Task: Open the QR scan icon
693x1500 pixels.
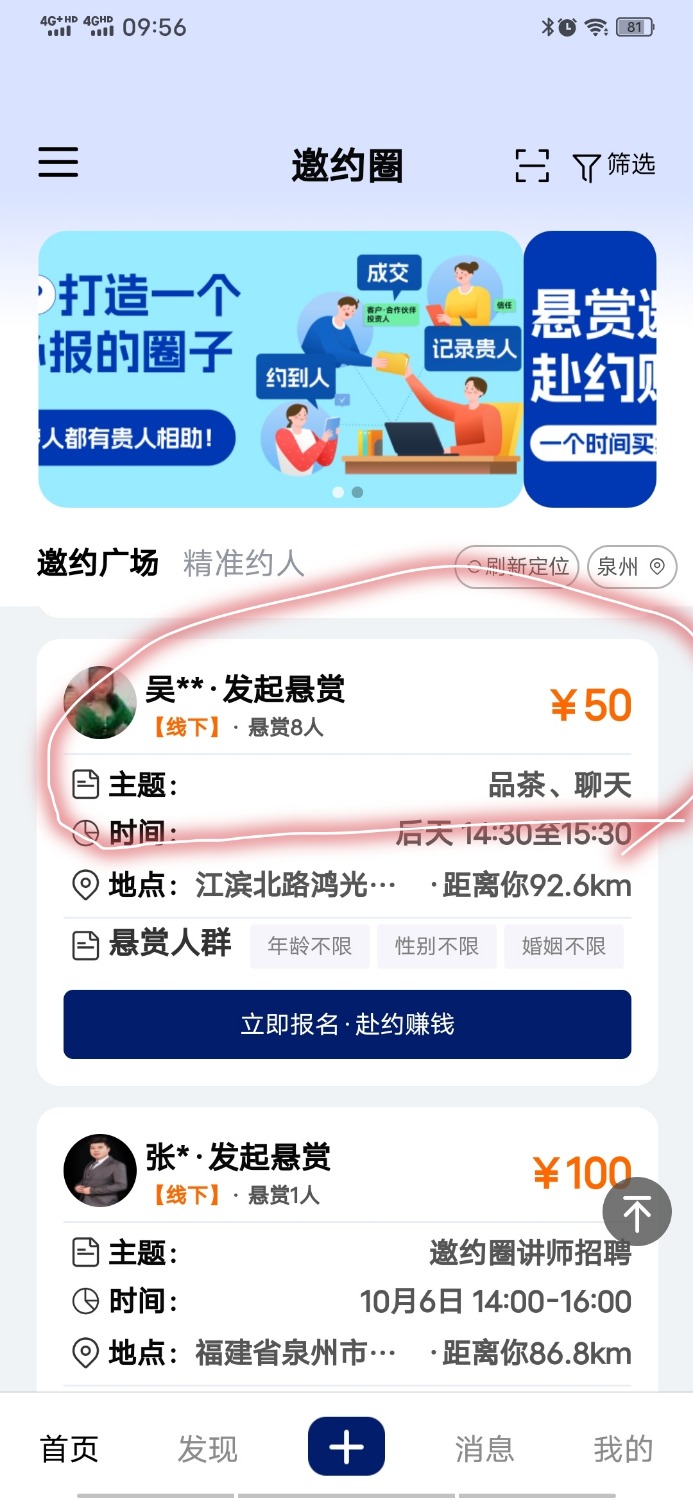Action: [x=532, y=165]
